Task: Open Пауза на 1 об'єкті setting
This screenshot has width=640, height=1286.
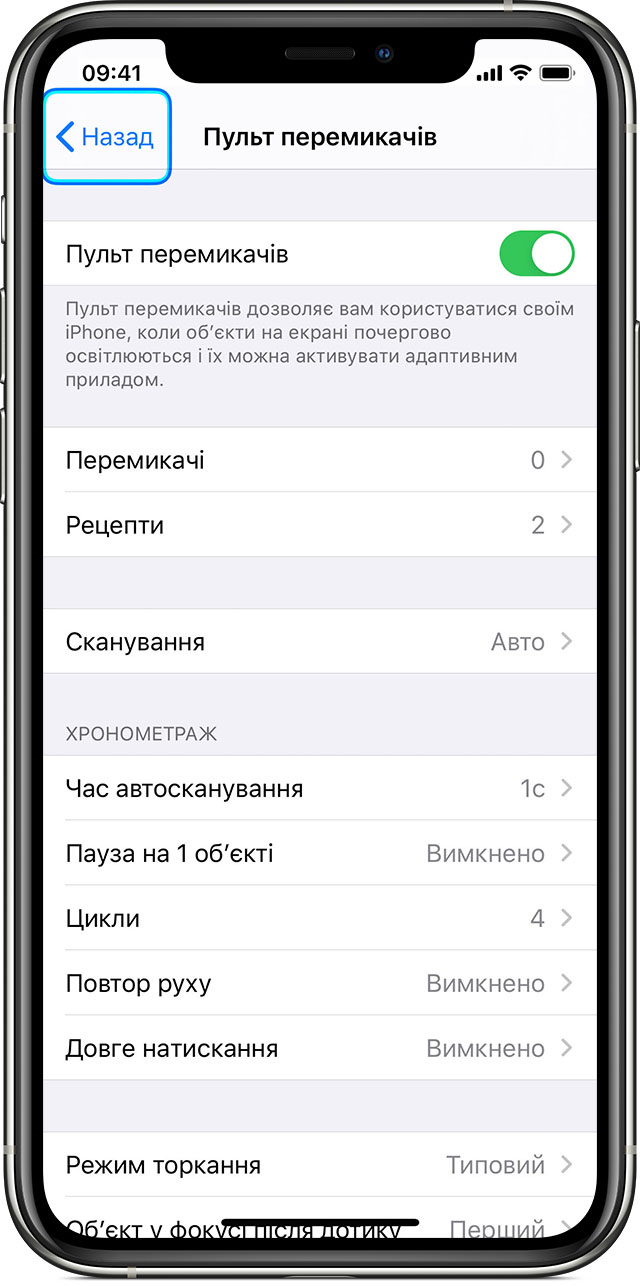Action: pyautogui.click(x=319, y=854)
